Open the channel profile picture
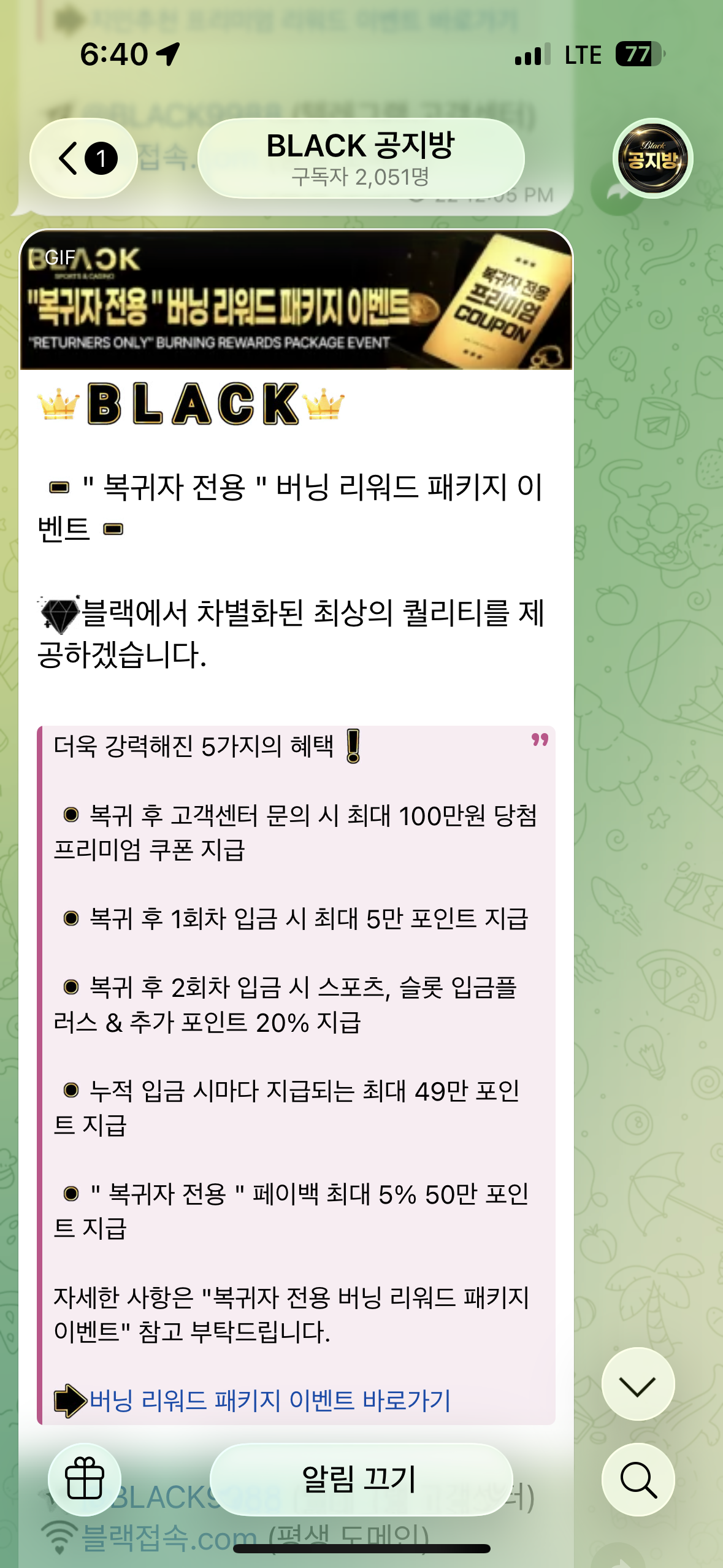This screenshot has width=723, height=1568. (652, 159)
